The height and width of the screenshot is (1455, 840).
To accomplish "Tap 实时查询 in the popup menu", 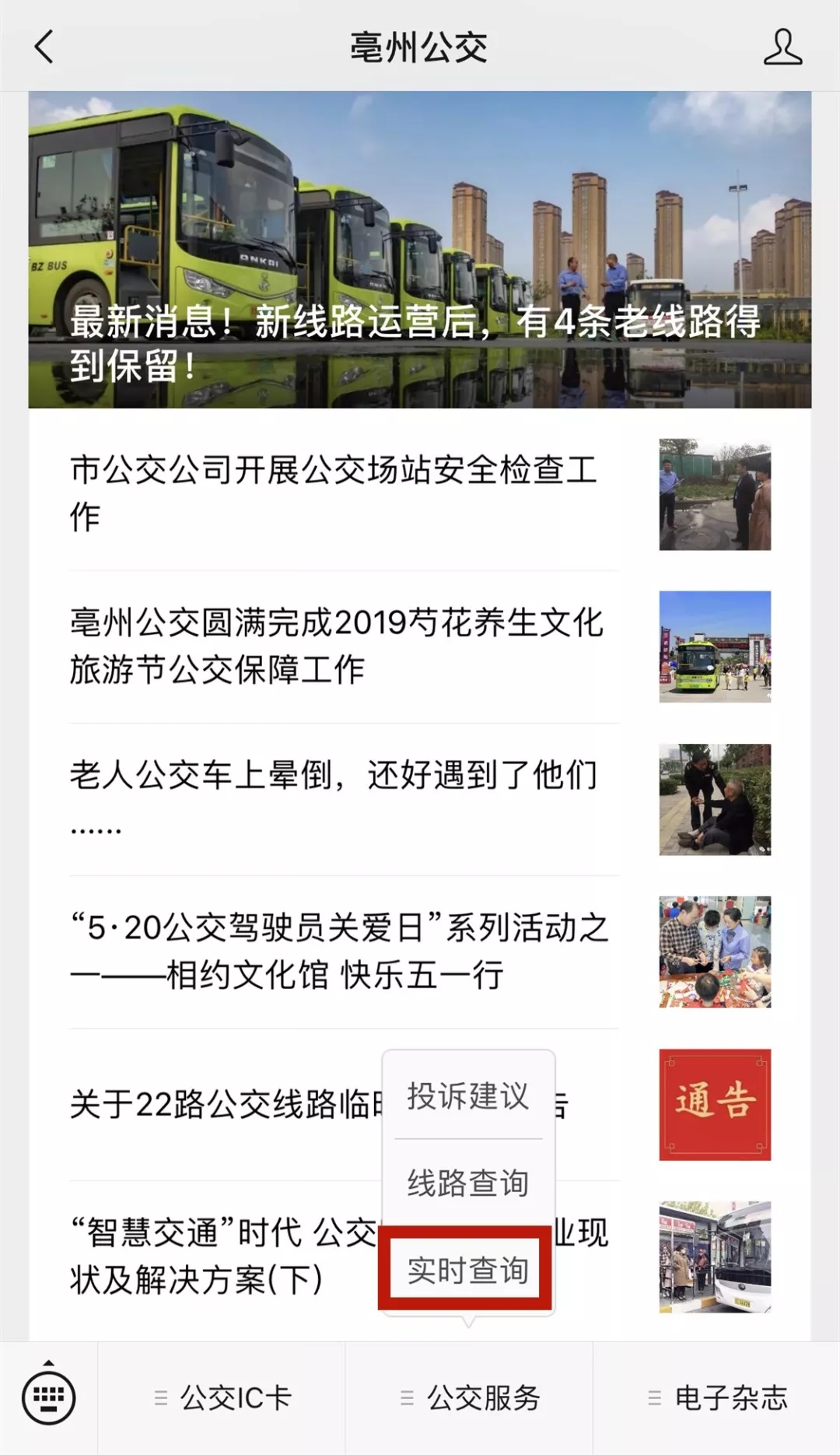I will click(467, 1270).
